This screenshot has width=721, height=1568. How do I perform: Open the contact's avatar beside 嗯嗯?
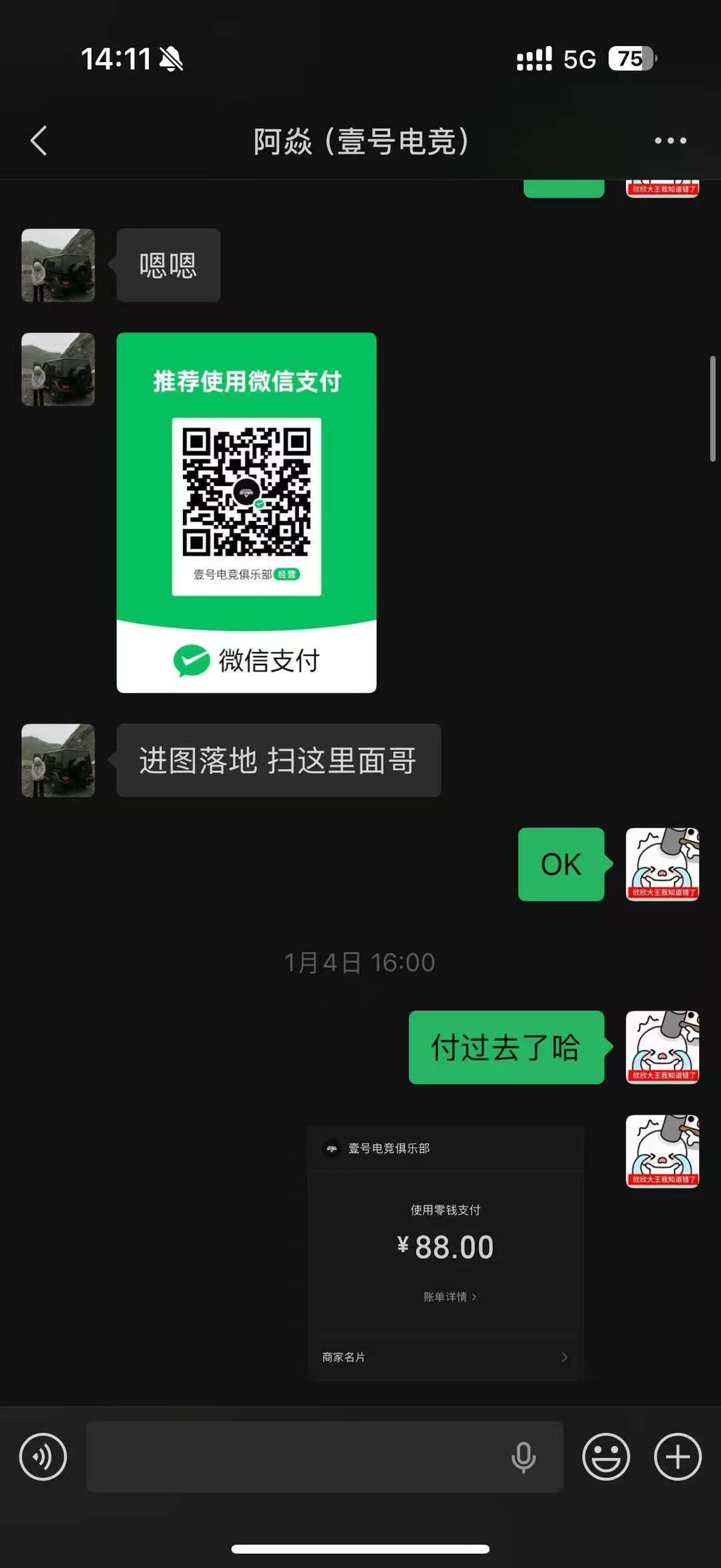(x=58, y=265)
